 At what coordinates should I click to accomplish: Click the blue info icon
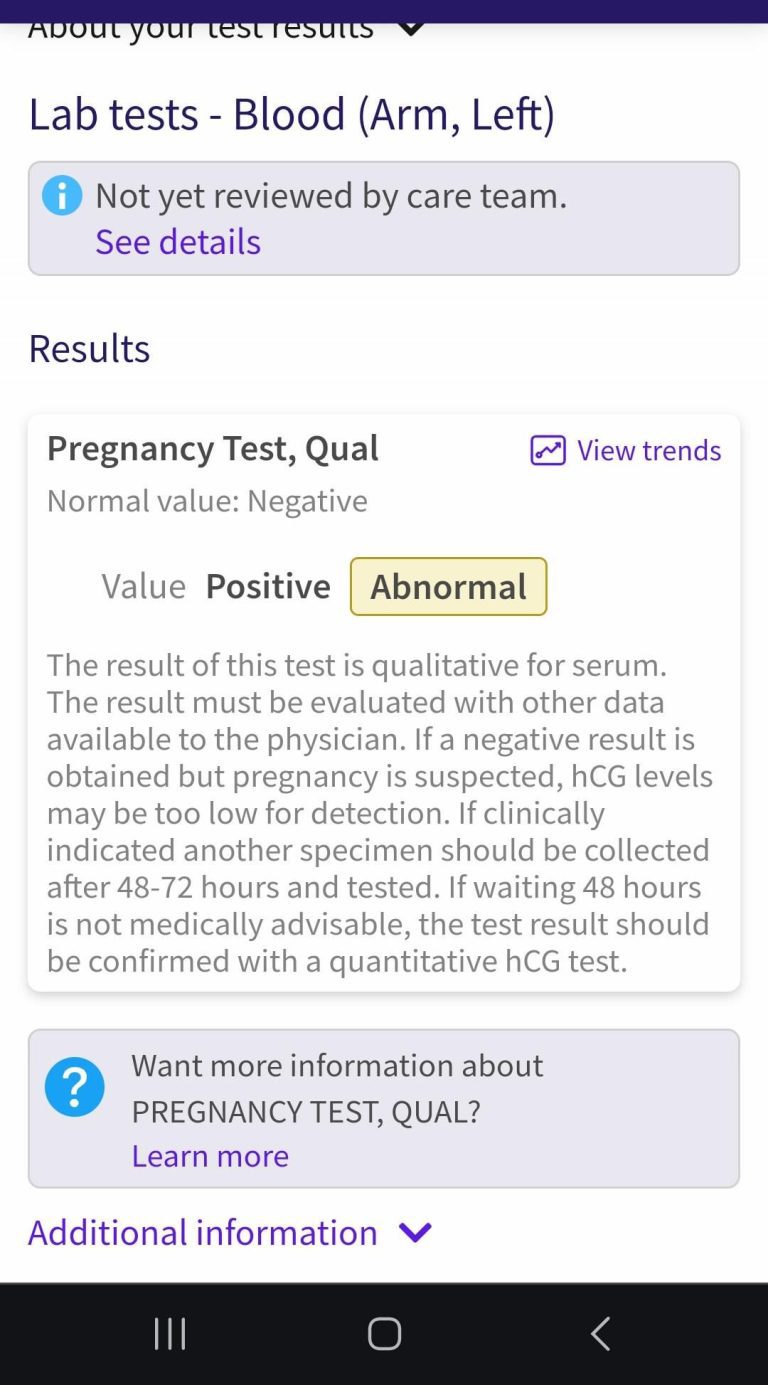(x=62, y=195)
